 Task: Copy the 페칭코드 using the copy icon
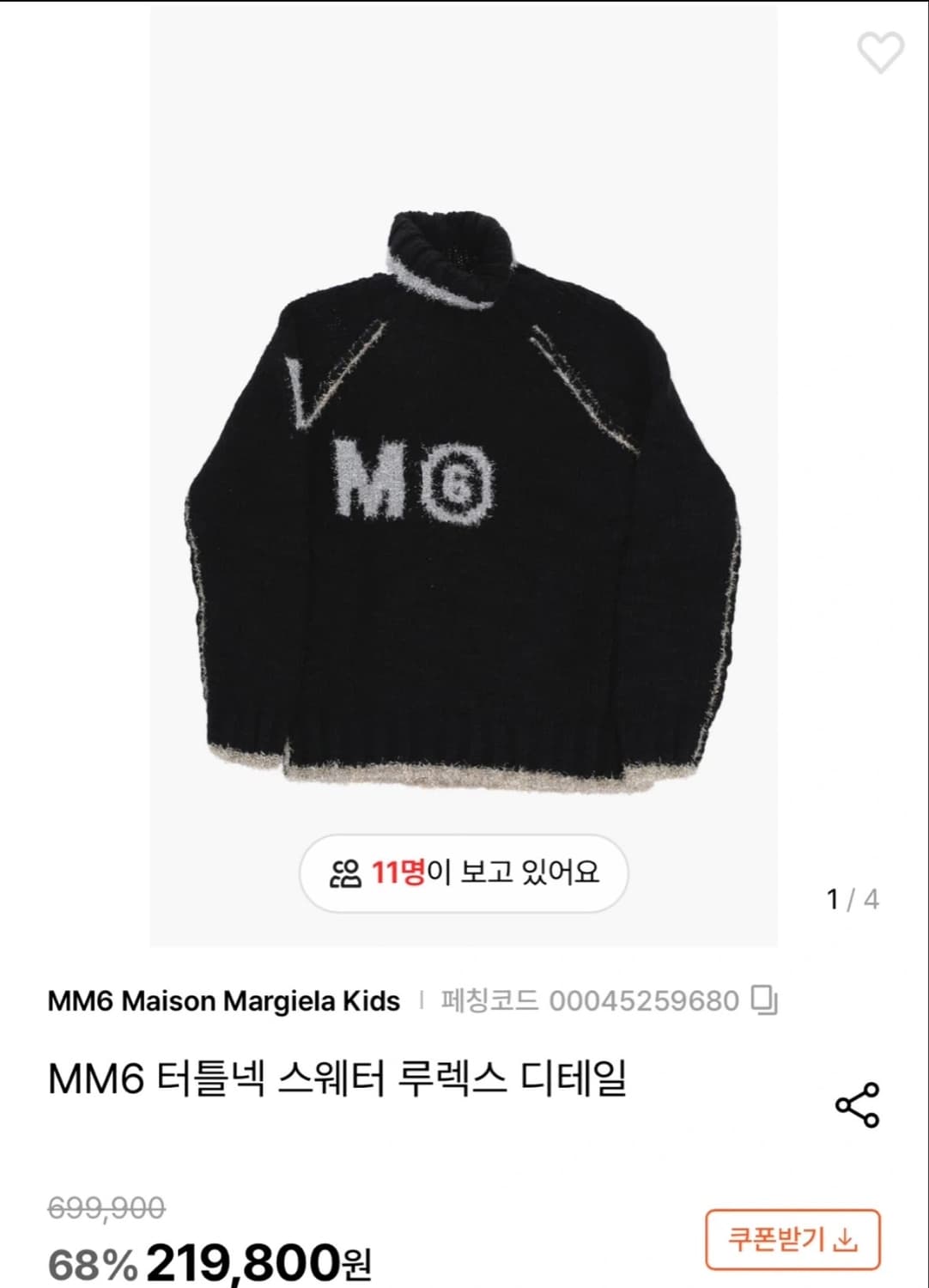pyautogui.click(x=762, y=999)
